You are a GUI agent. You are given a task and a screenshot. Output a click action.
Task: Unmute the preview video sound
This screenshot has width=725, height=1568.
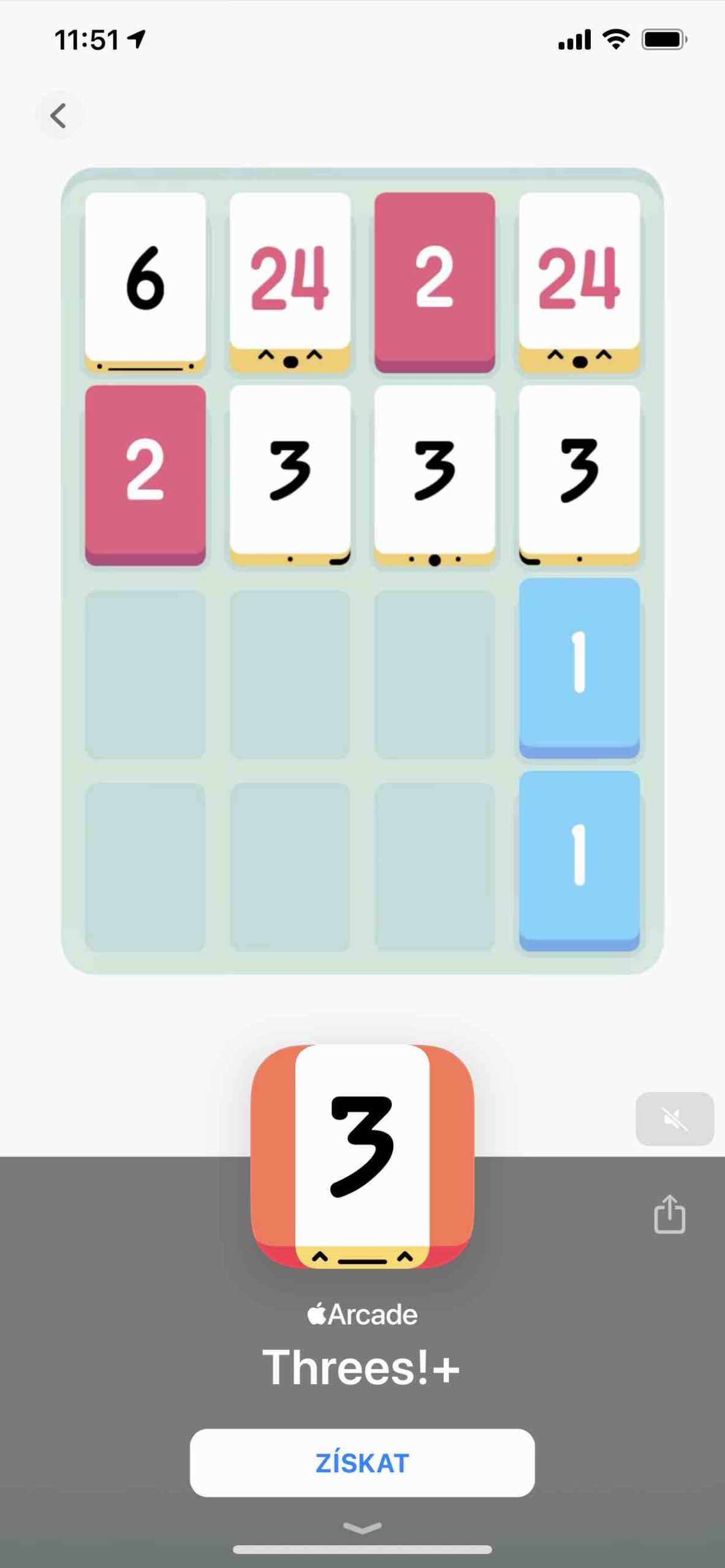pos(675,1119)
